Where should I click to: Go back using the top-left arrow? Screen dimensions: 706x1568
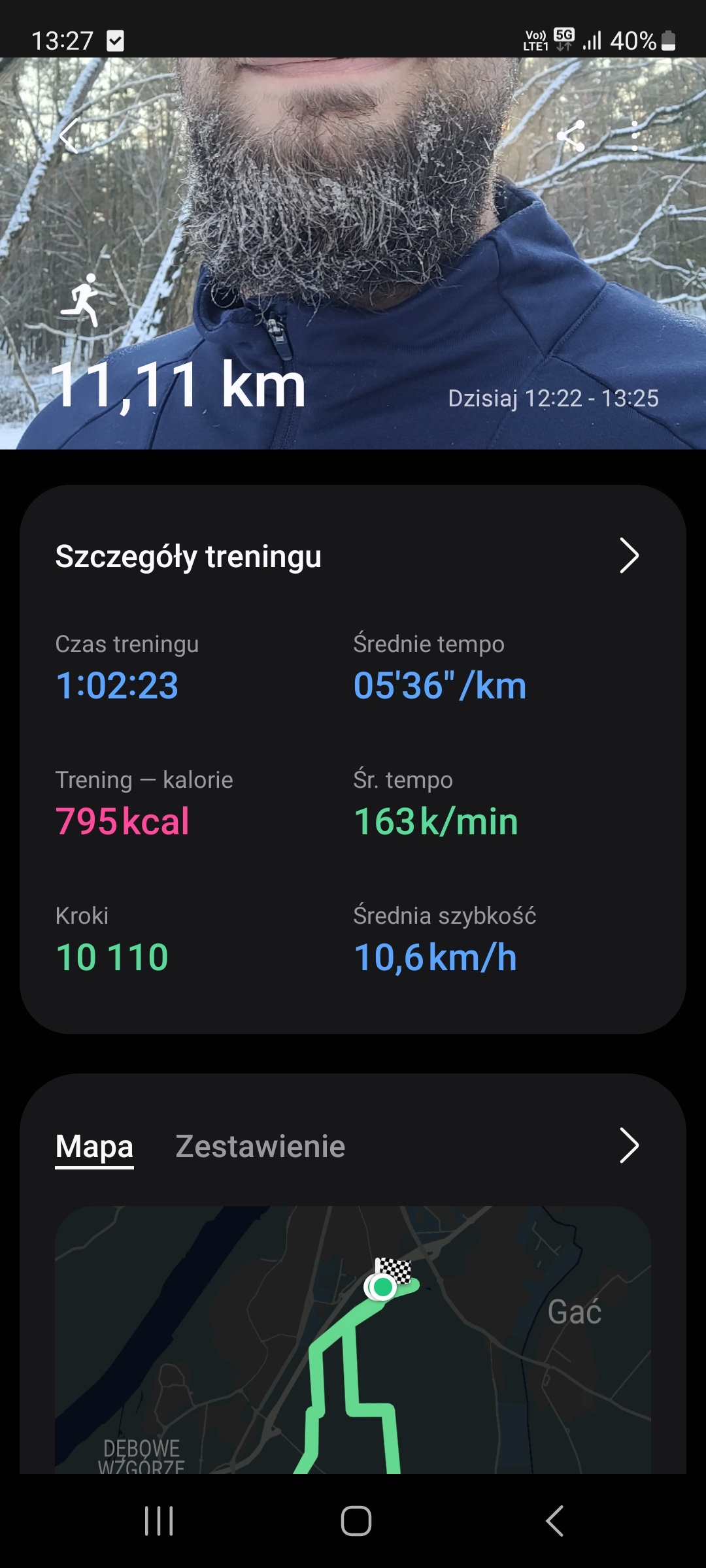69,136
